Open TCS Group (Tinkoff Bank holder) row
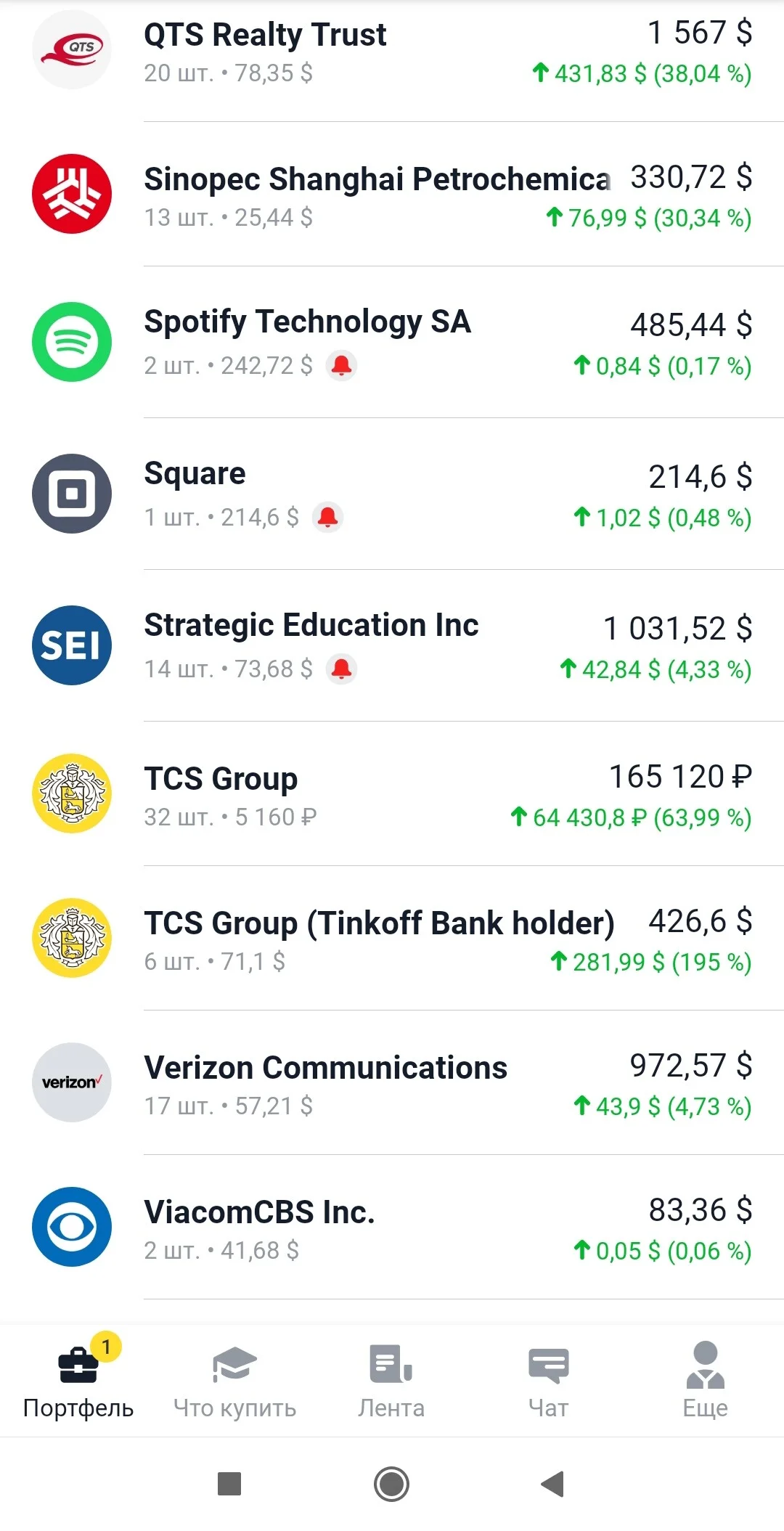784x1531 pixels. click(x=392, y=938)
